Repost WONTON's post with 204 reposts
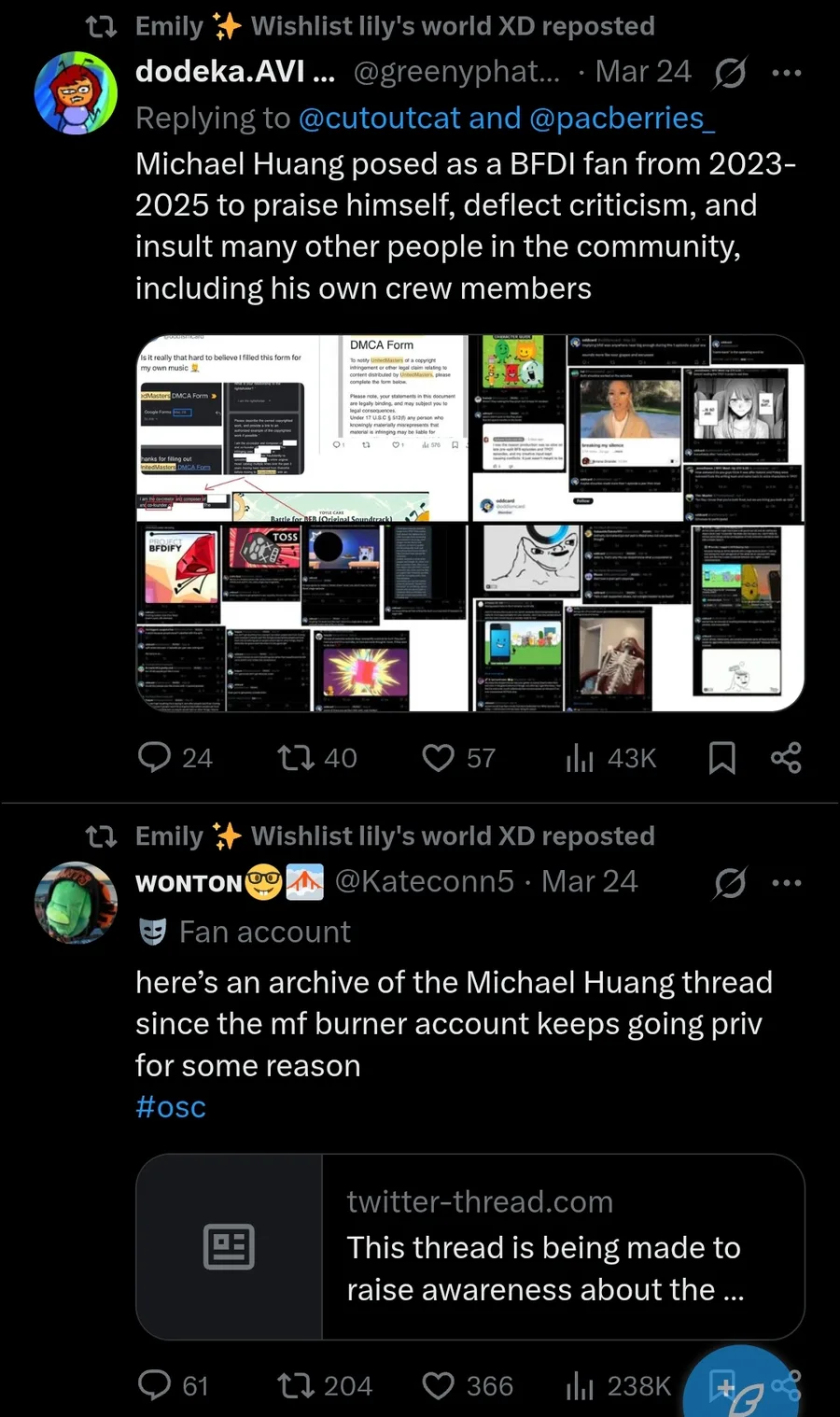 pos(325,1385)
